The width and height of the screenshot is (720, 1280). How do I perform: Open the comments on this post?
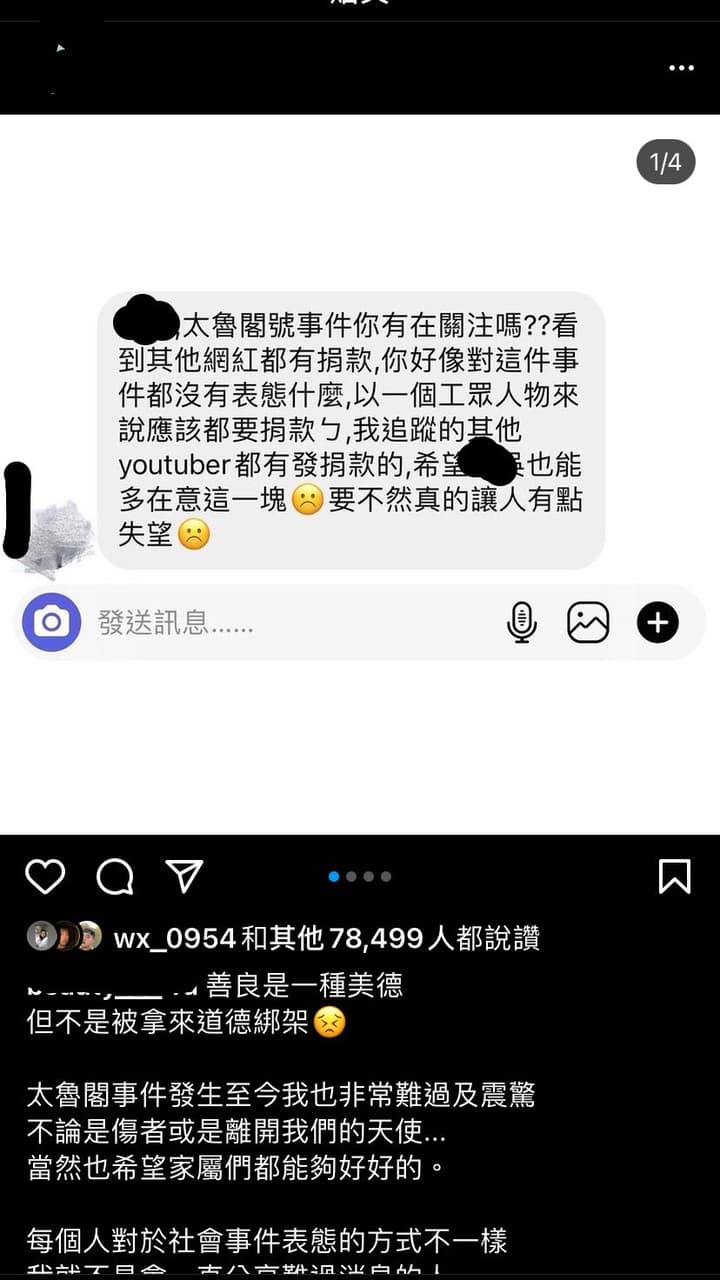coord(115,876)
